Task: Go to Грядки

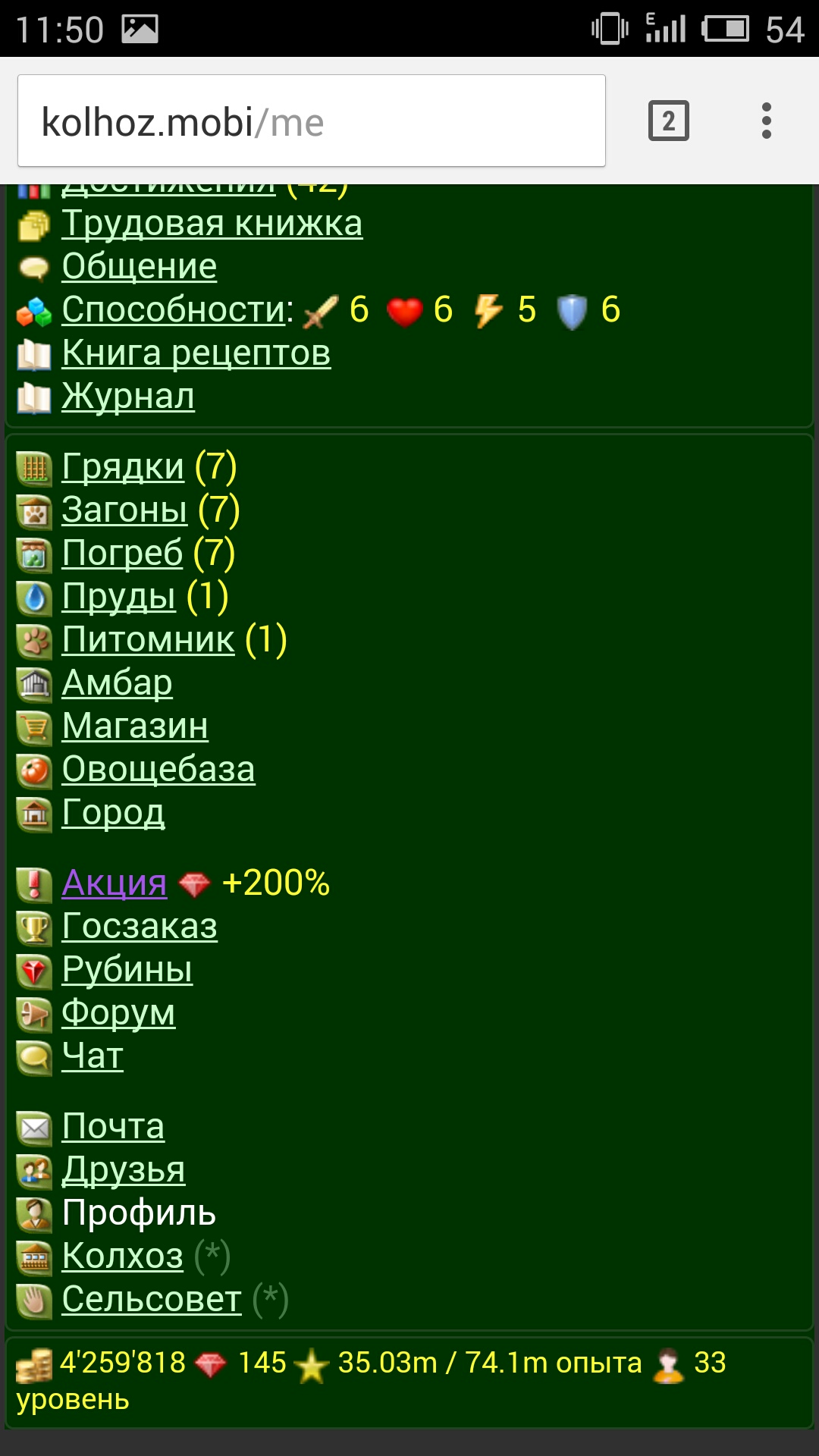Action: [x=123, y=467]
